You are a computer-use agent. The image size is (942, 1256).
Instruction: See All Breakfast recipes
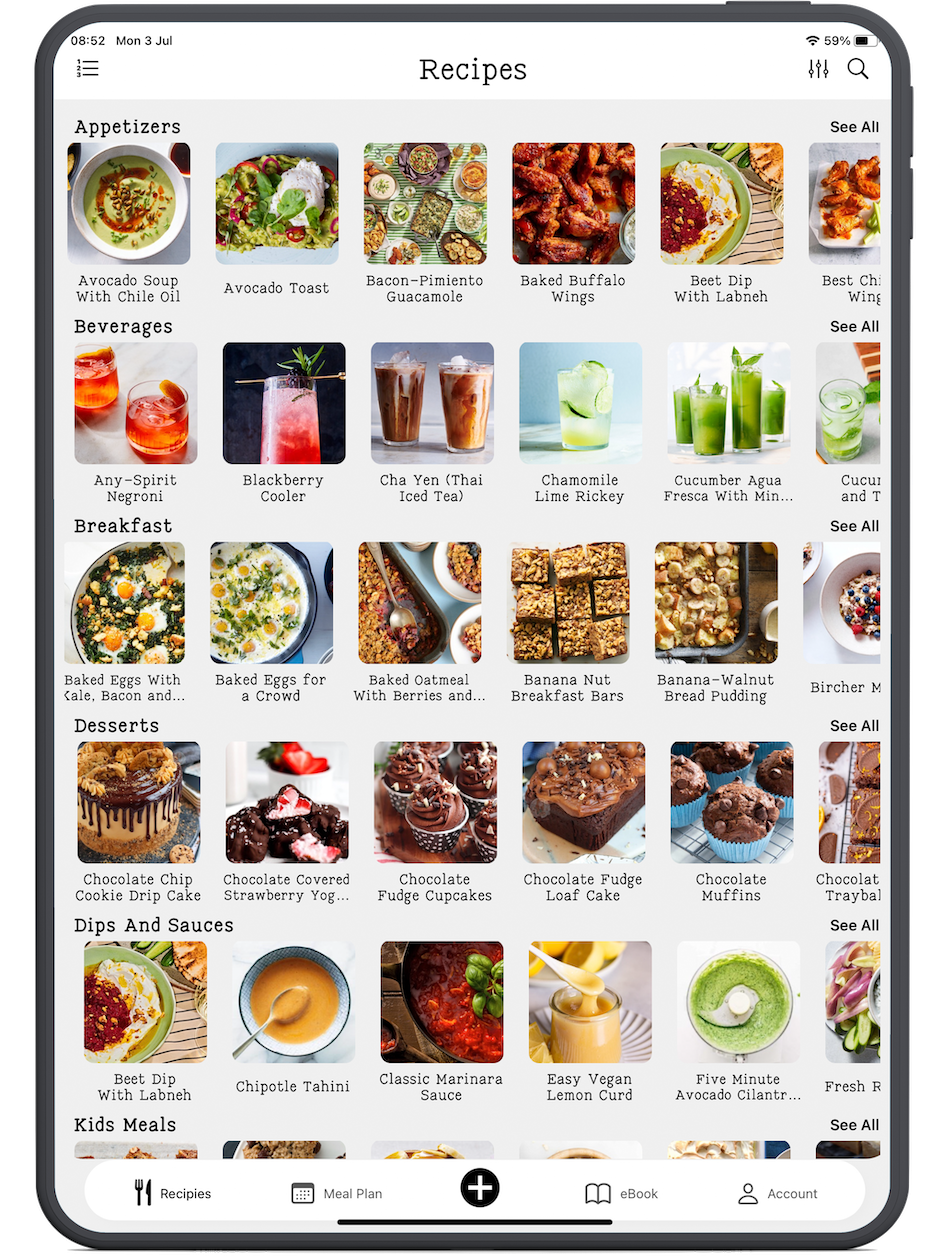[x=855, y=526]
